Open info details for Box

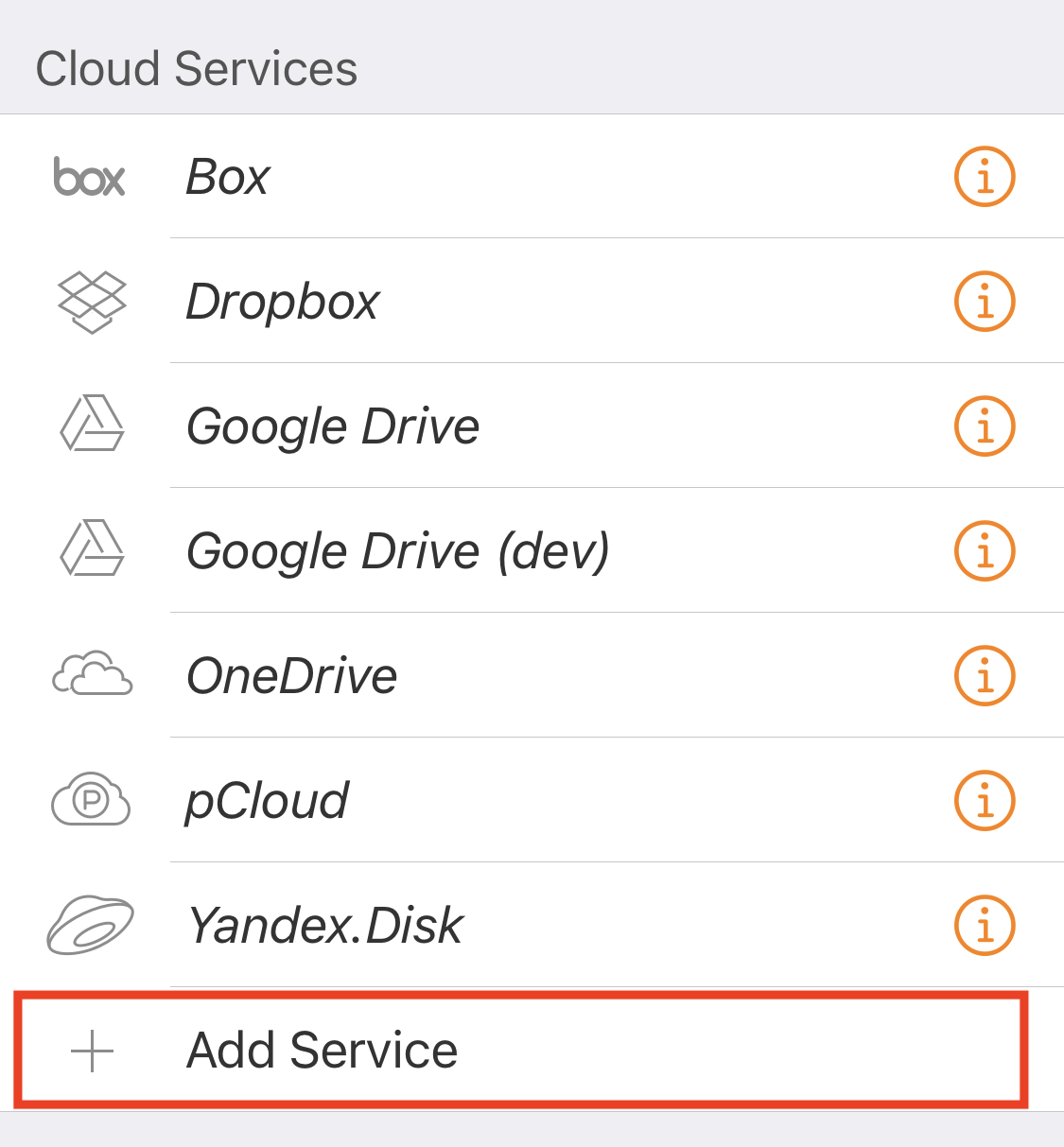pyautogui.click(x=984, y=176)
